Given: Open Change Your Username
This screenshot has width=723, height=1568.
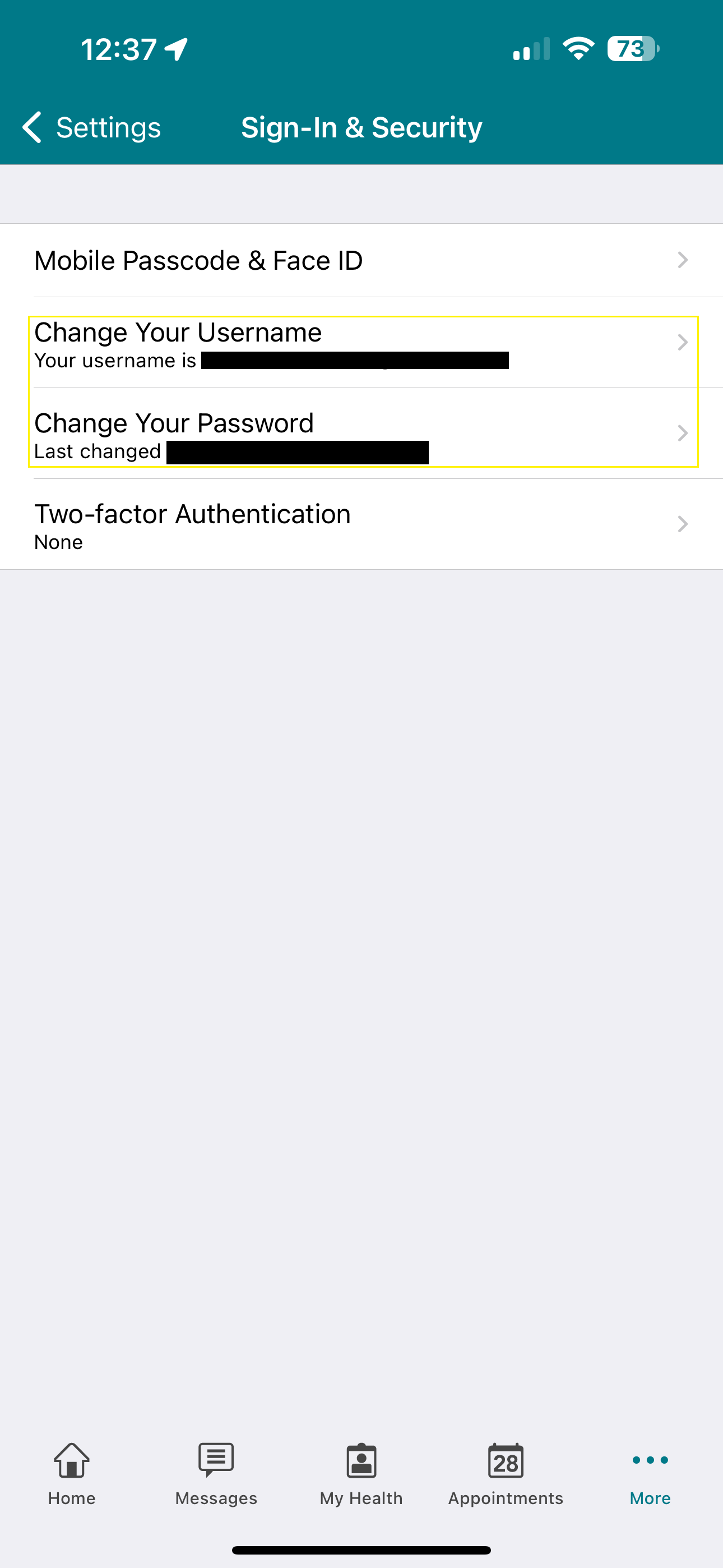Looking at the screenshot, I should coord(361,343).
